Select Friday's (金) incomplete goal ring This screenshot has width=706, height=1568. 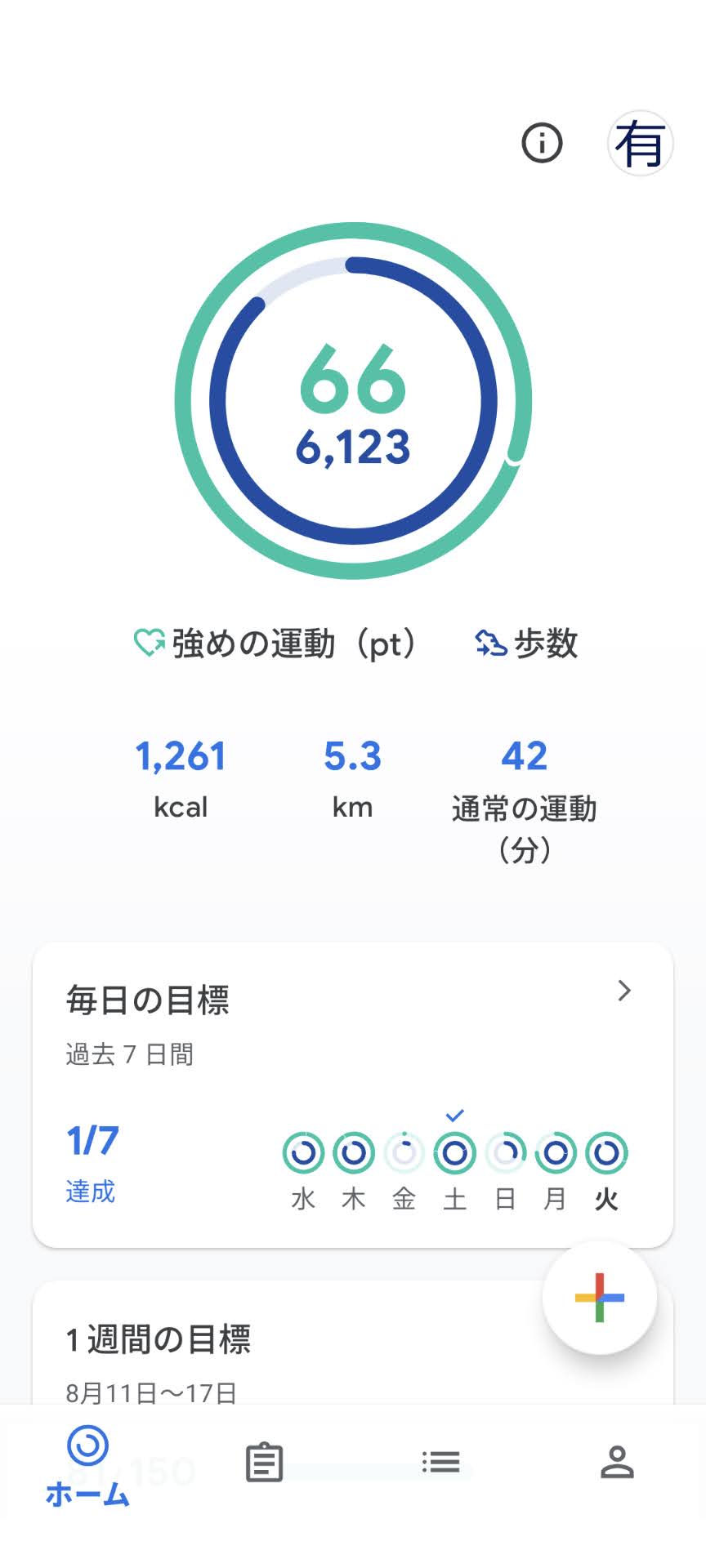(x=404, y=1153)
